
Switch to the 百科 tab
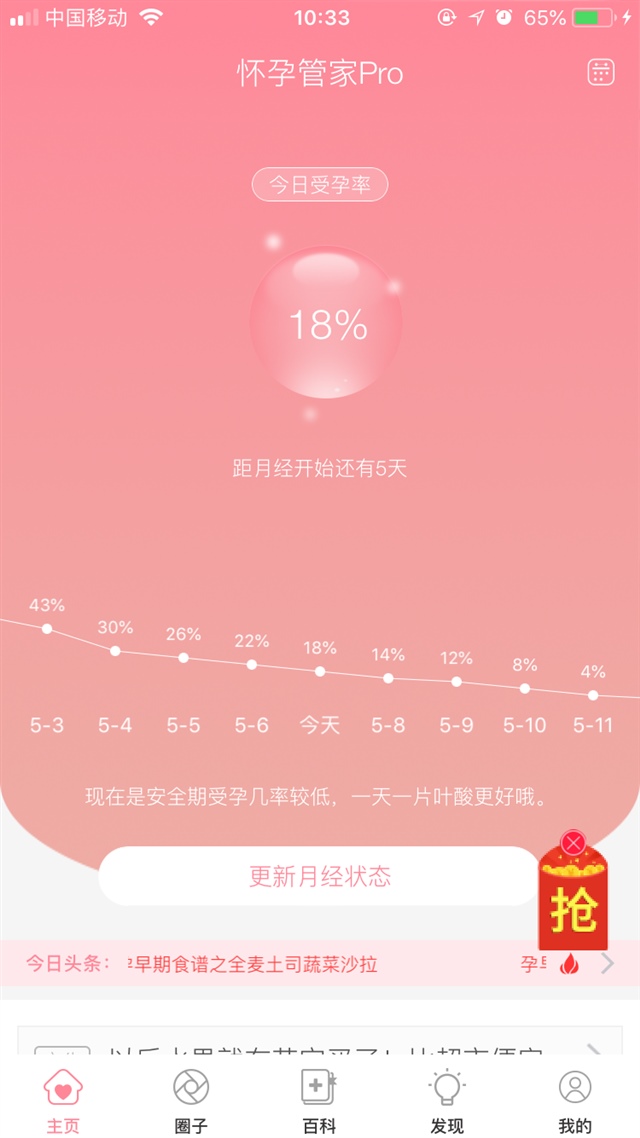click(x=319, y=1100)
